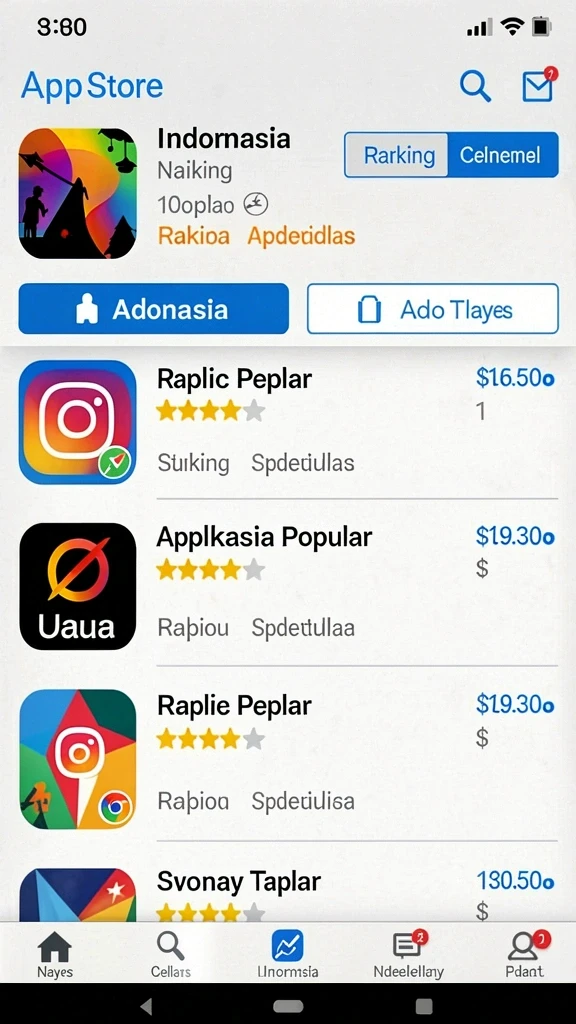
Task: Select the Unomsia chart tab
Action: 287,954
